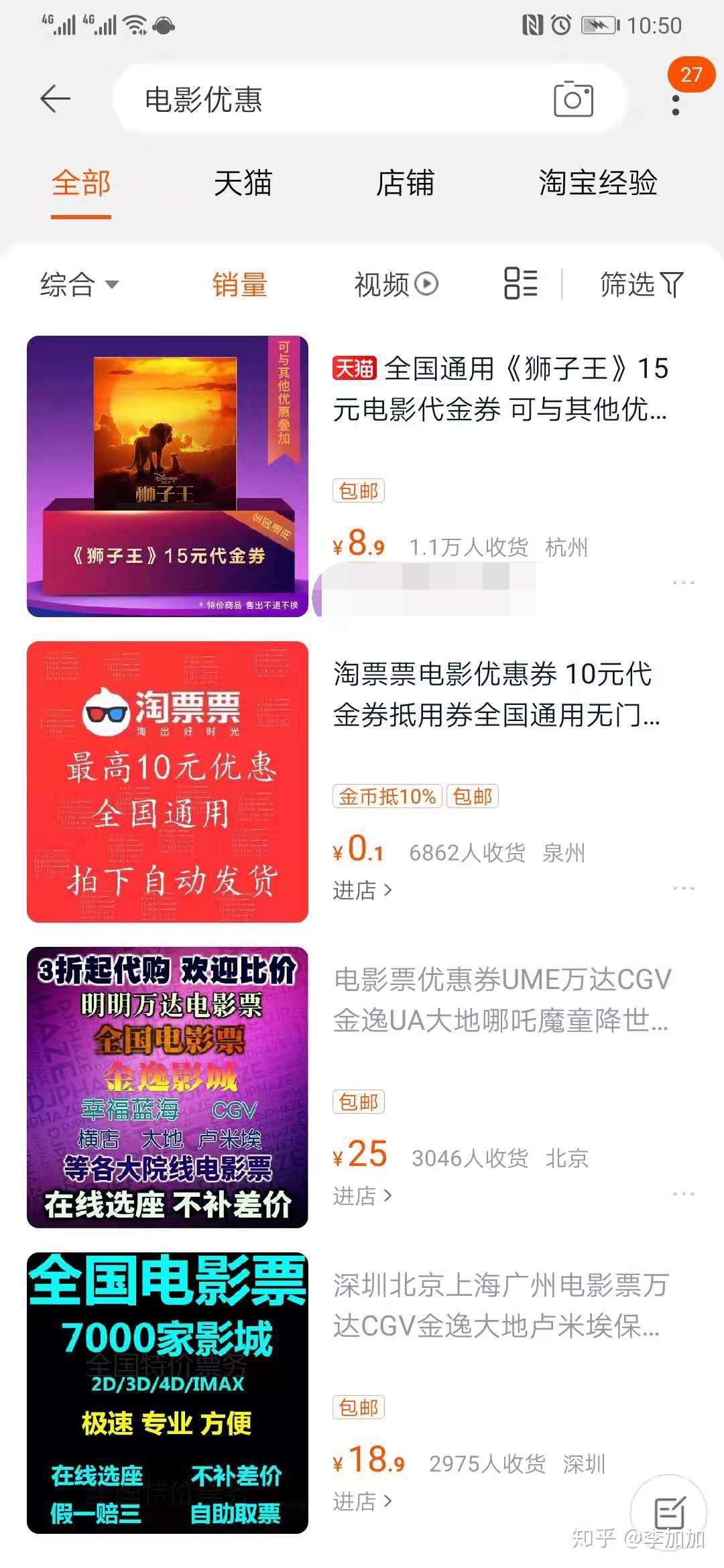The height and width of the screenshot is (1568, 724).
Task: Go back using the back arrow
Action: [x=55, y=99]
